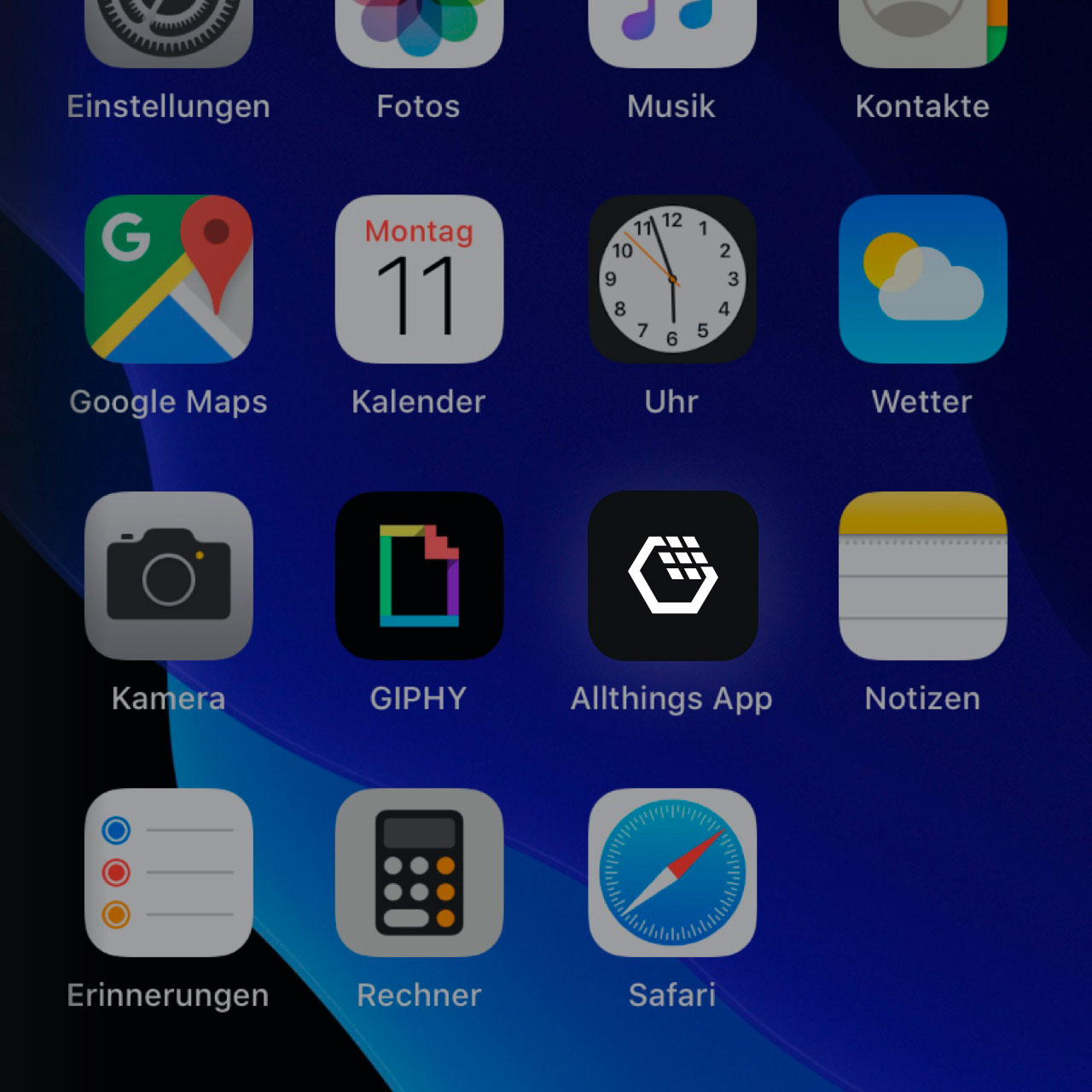Open the Notizen app
1092x1092 pixels.
click(x=923, y=576)
